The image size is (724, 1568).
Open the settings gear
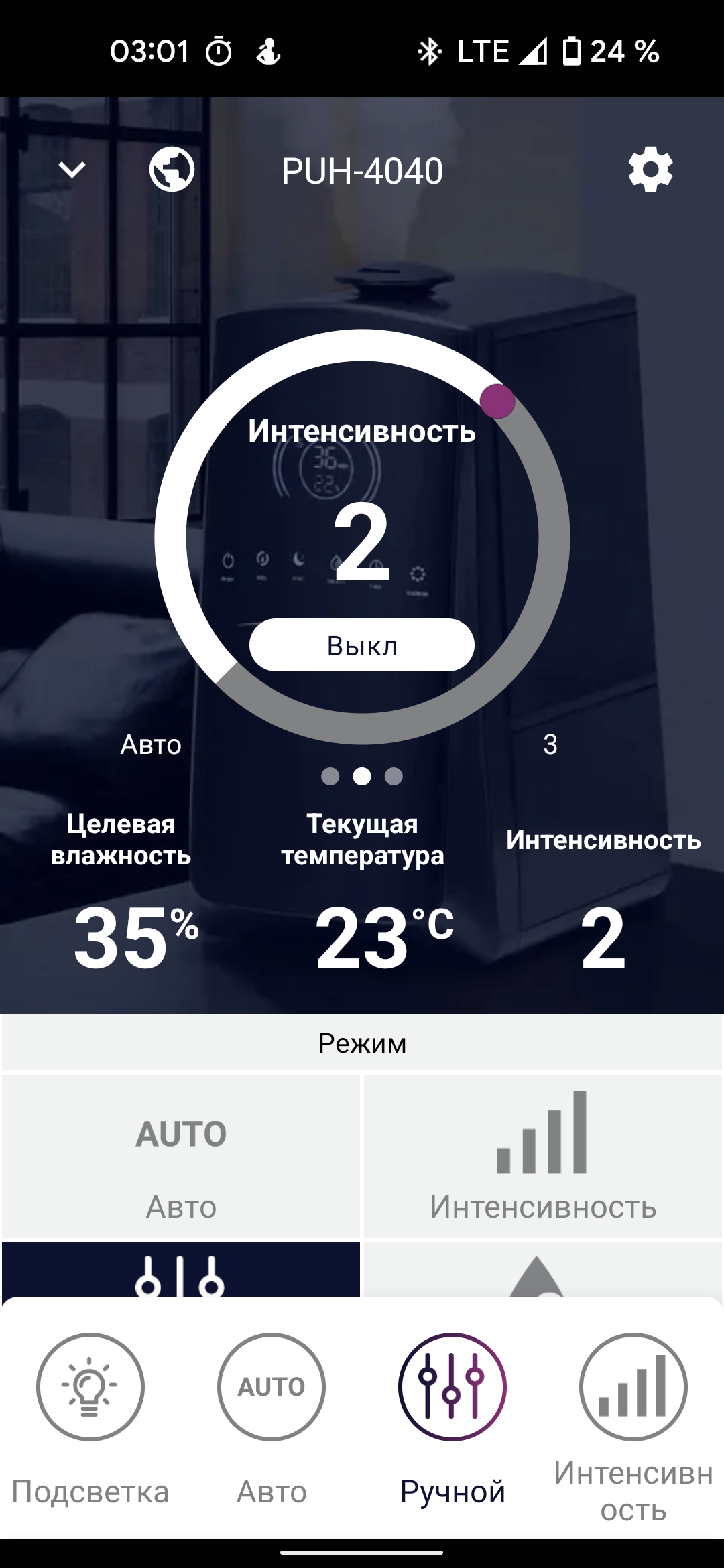click(650, 170)
